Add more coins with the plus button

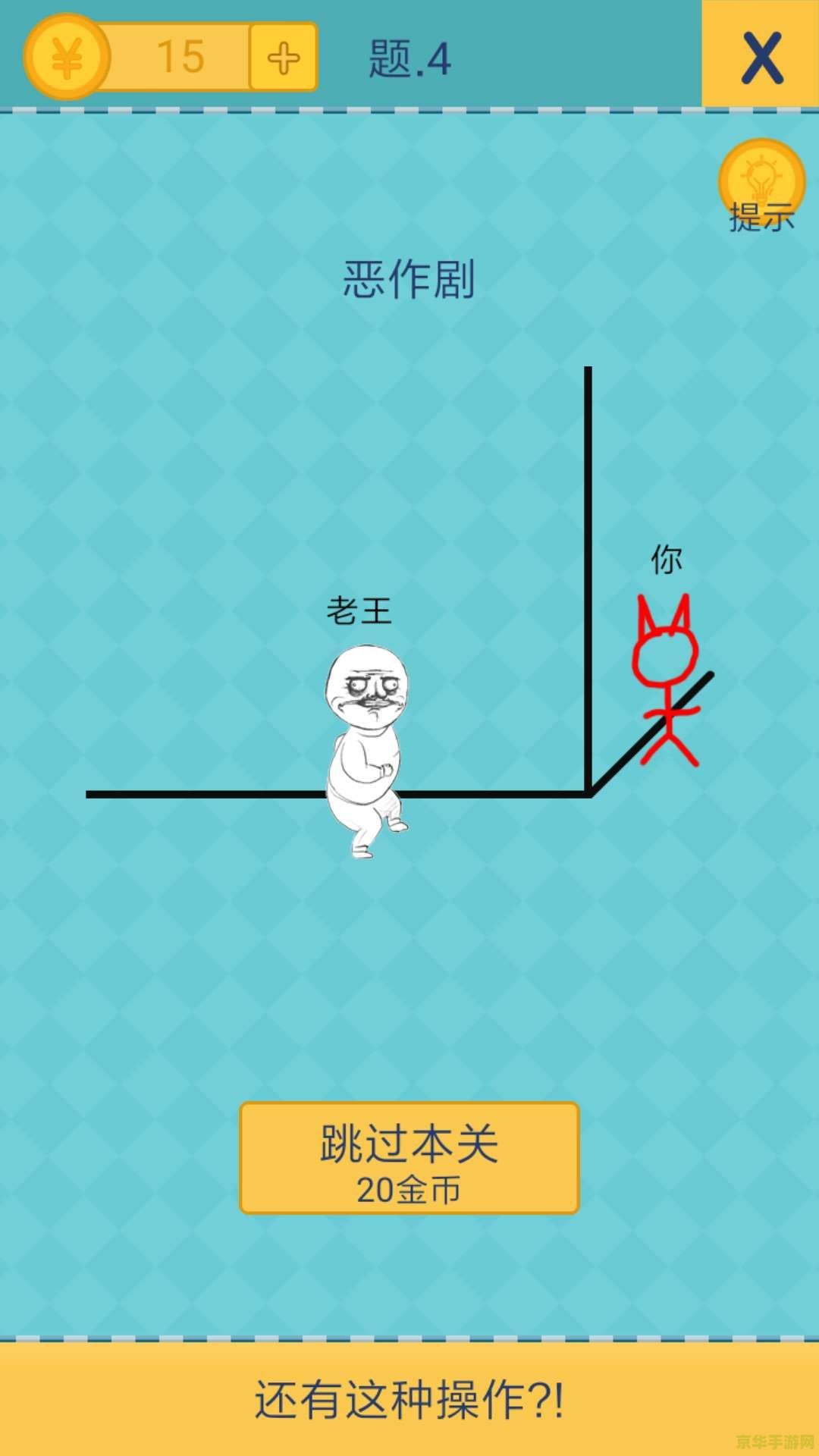(x=283, y=58)
